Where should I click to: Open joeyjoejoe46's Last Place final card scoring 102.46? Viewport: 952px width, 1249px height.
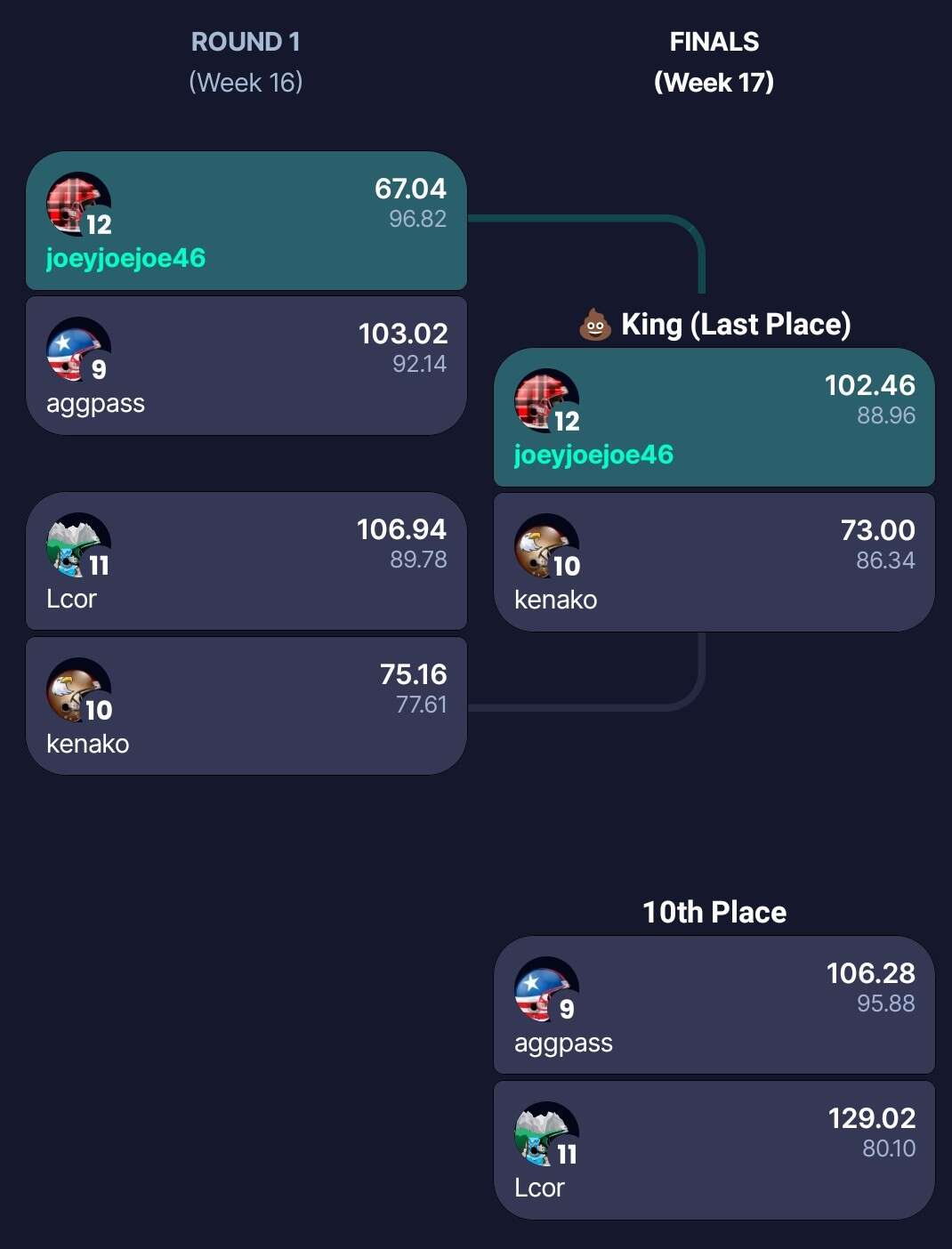(714, 417)
